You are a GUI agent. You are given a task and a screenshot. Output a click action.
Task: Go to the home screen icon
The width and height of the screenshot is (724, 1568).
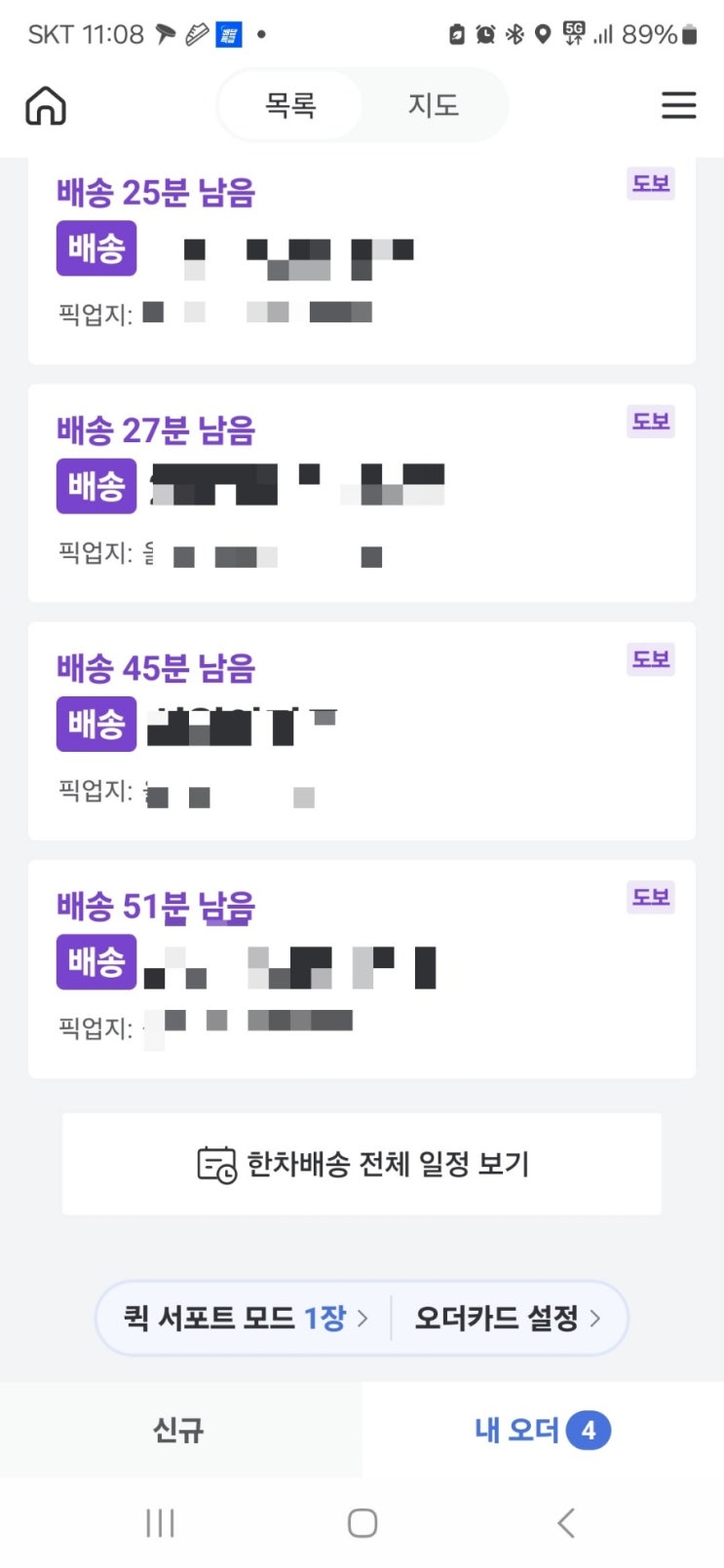click(x=46, y=105)
